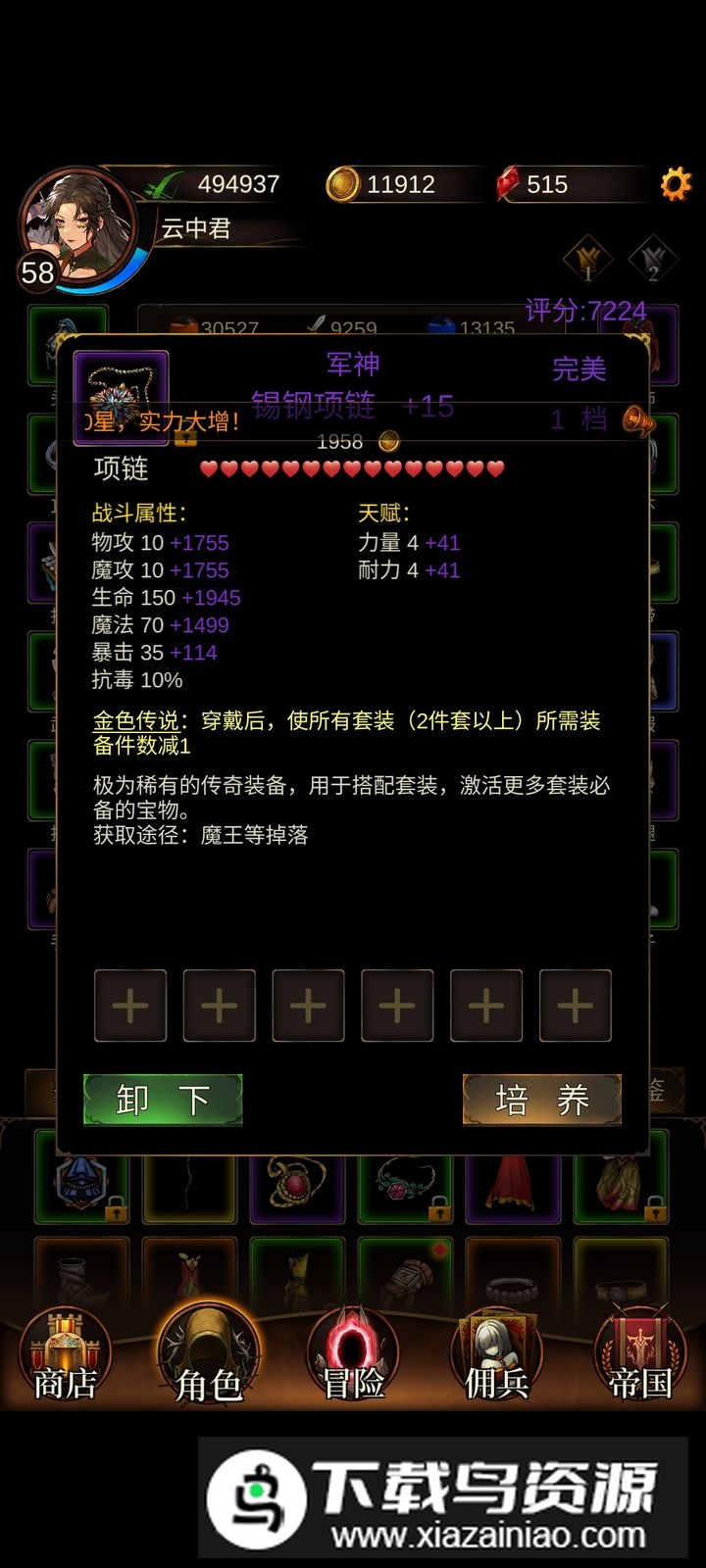Switch to the 角色 character tab

[208, 1356]
